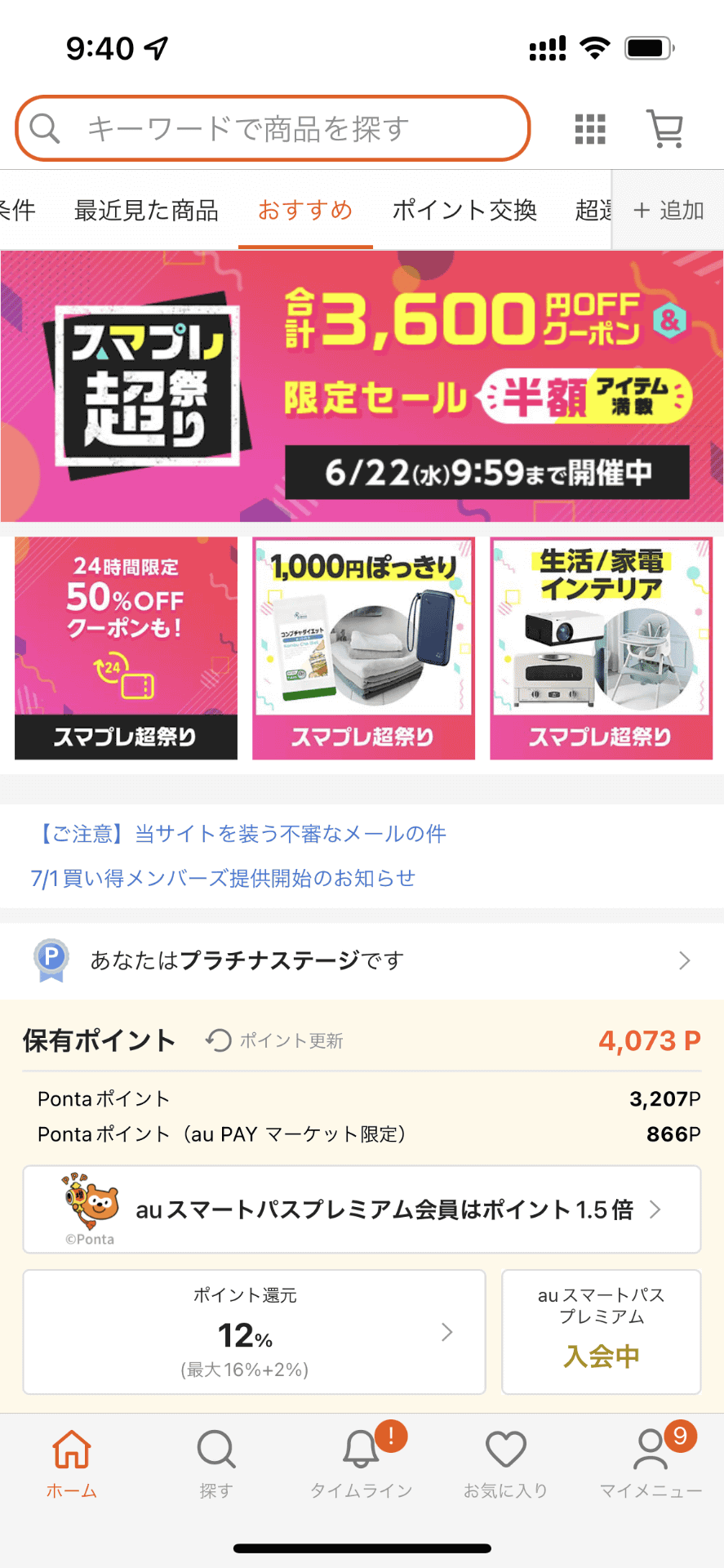This screenshot has width=724, height=1568.
Task: Open the category grid menu
Action: [589, 128]
